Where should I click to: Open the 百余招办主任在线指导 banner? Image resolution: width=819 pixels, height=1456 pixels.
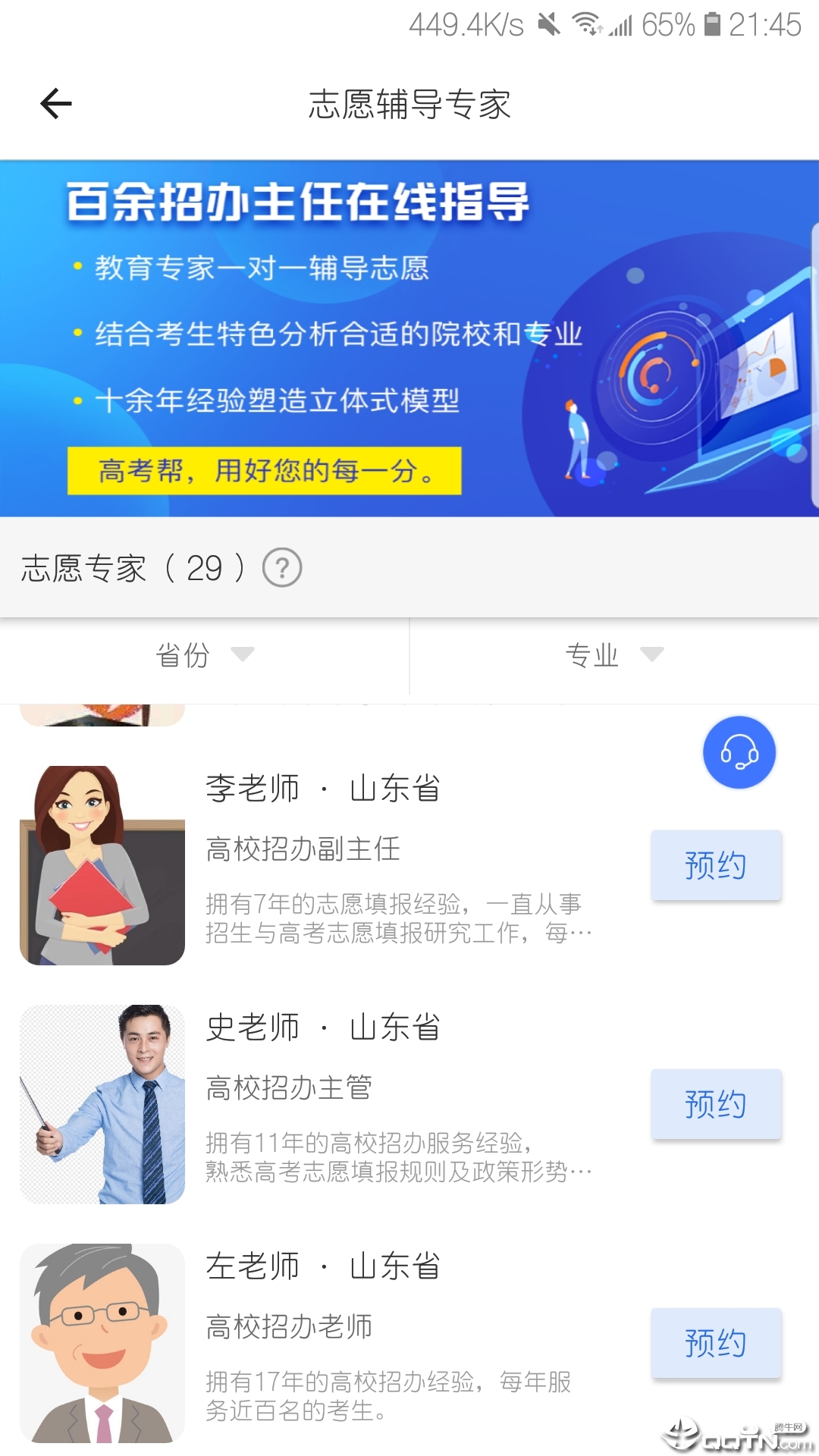[x=409, y=338]
